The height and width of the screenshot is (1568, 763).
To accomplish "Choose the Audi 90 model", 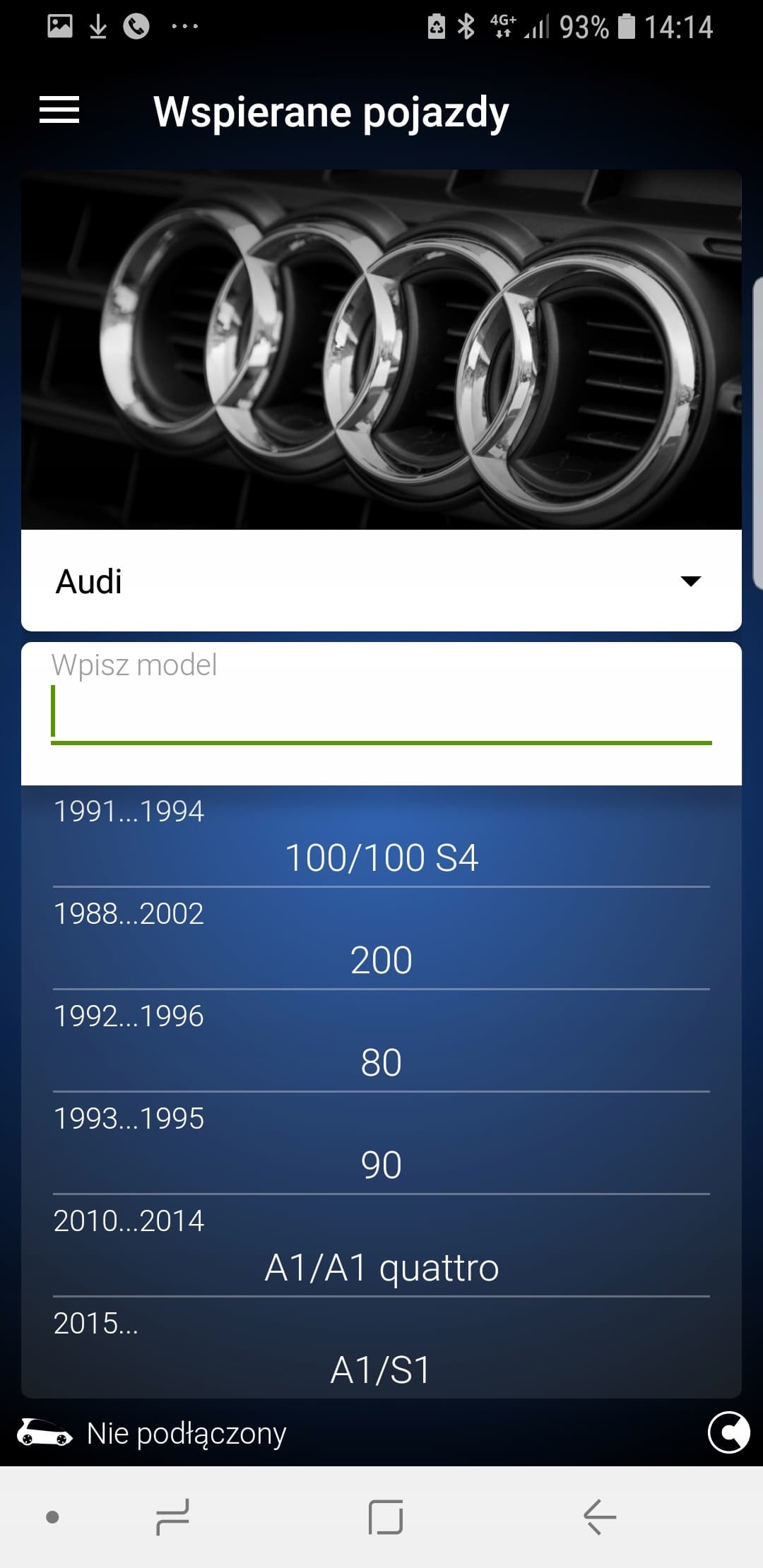I will (x=381, y=1144).
